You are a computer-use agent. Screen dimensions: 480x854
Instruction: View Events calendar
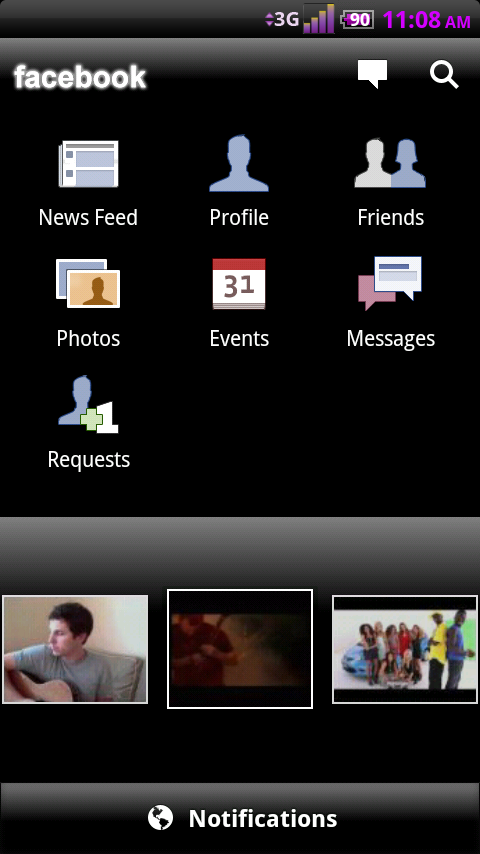pyautogui.click(x=239, y=303)
